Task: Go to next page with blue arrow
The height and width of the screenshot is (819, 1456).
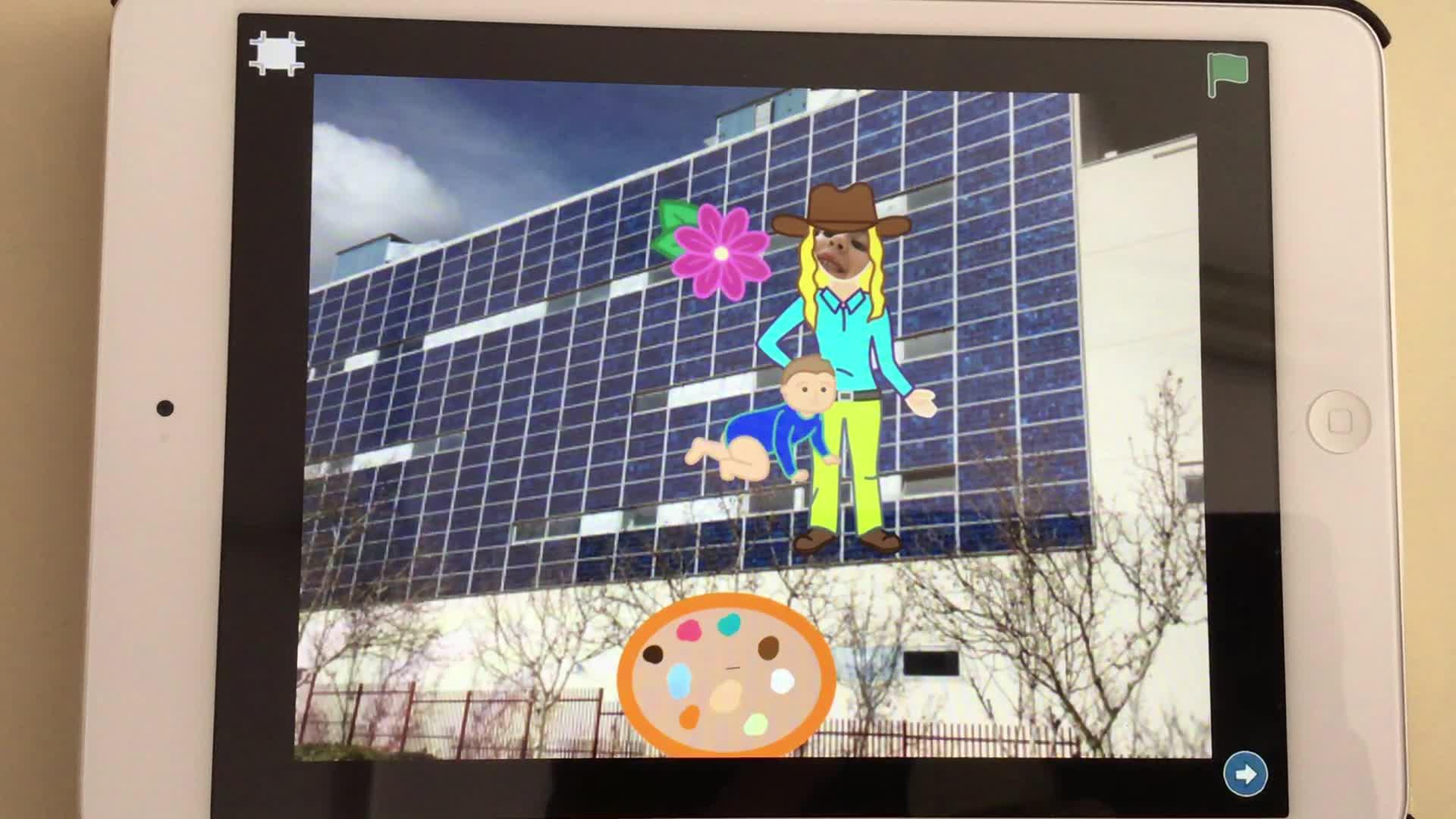Action: click(x=1245, y=773)
